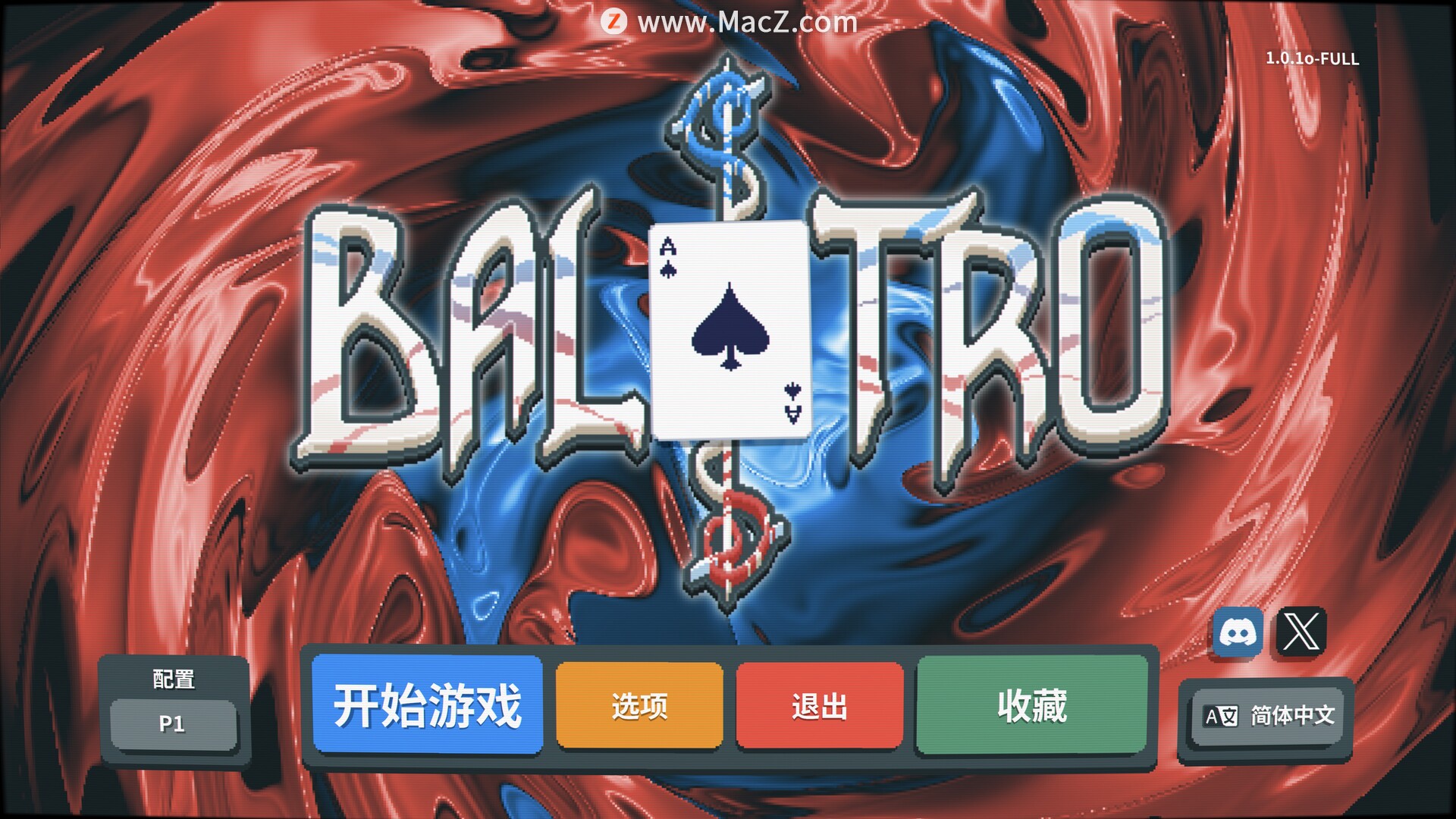
Task: Start the game with 开始游戏
Action: (x=428, y=704)
